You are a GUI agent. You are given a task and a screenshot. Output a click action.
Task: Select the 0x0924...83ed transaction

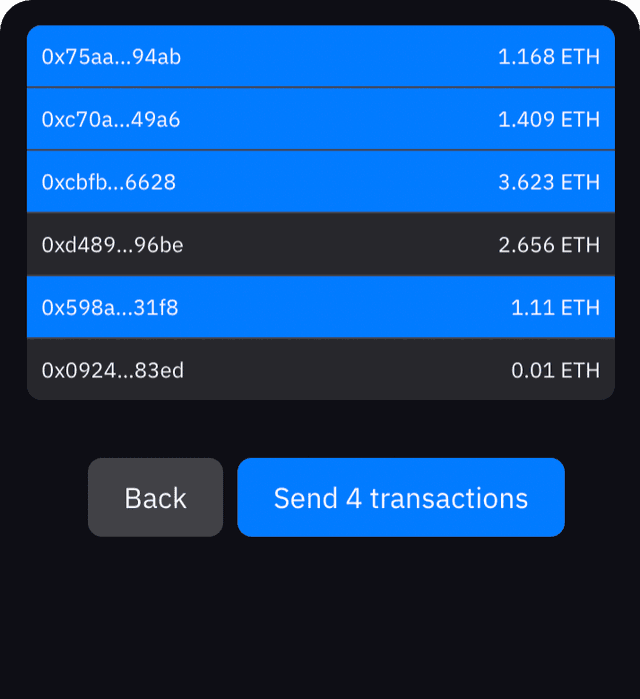tap(320, 370)
